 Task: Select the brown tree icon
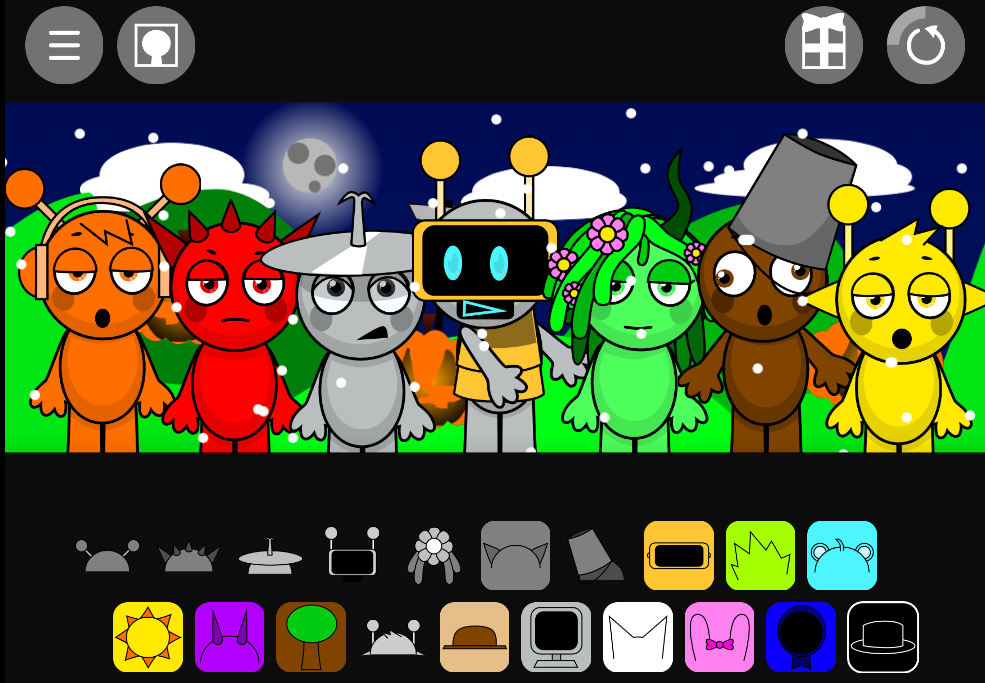pos(311,637)
